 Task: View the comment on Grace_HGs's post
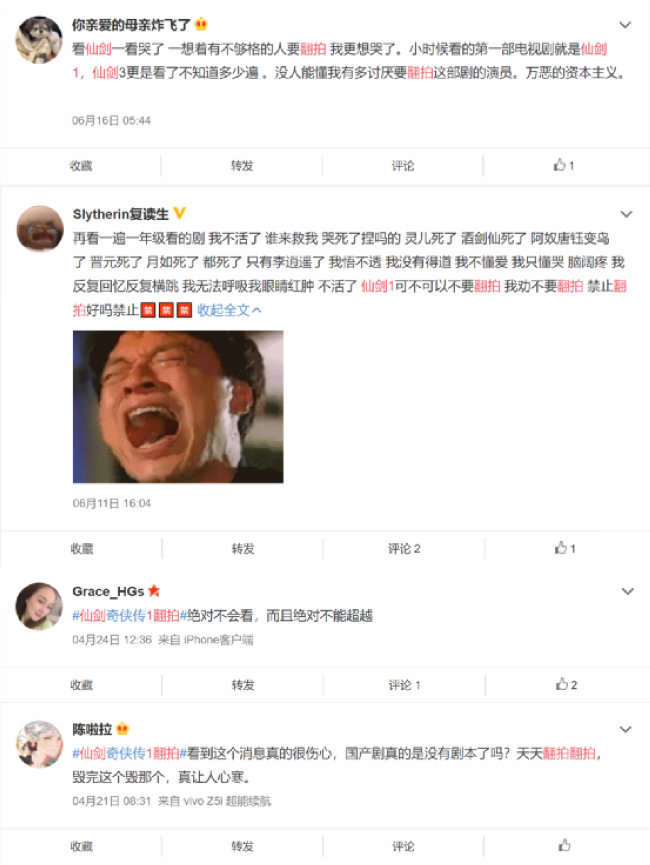(x=404, y=685)
